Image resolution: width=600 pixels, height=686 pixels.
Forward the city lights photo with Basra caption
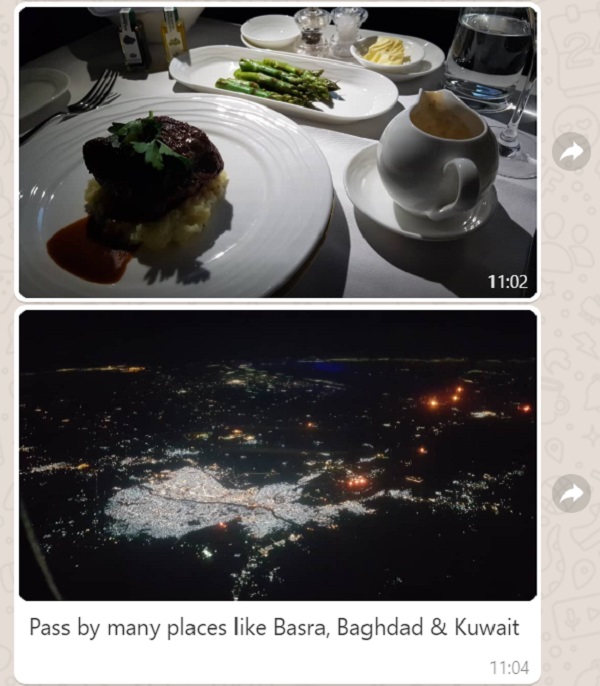pos(571,493)
